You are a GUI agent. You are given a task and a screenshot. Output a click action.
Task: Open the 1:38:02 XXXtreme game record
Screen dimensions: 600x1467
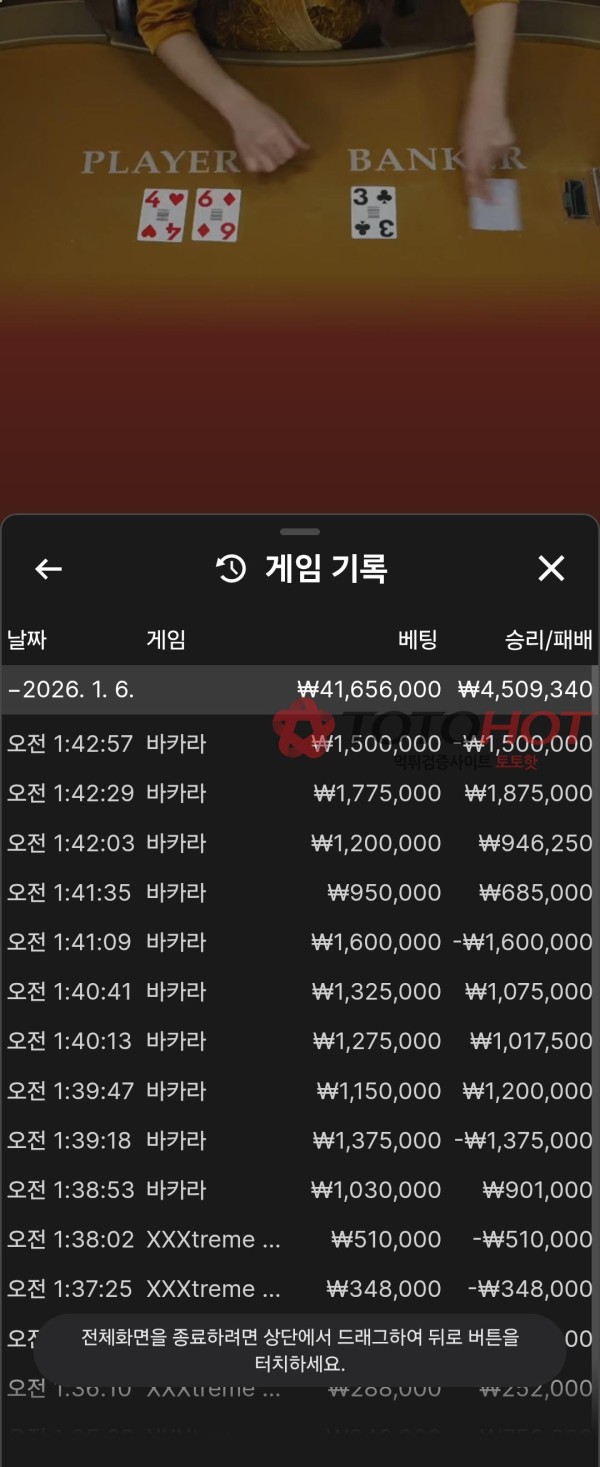(300, 1240)
